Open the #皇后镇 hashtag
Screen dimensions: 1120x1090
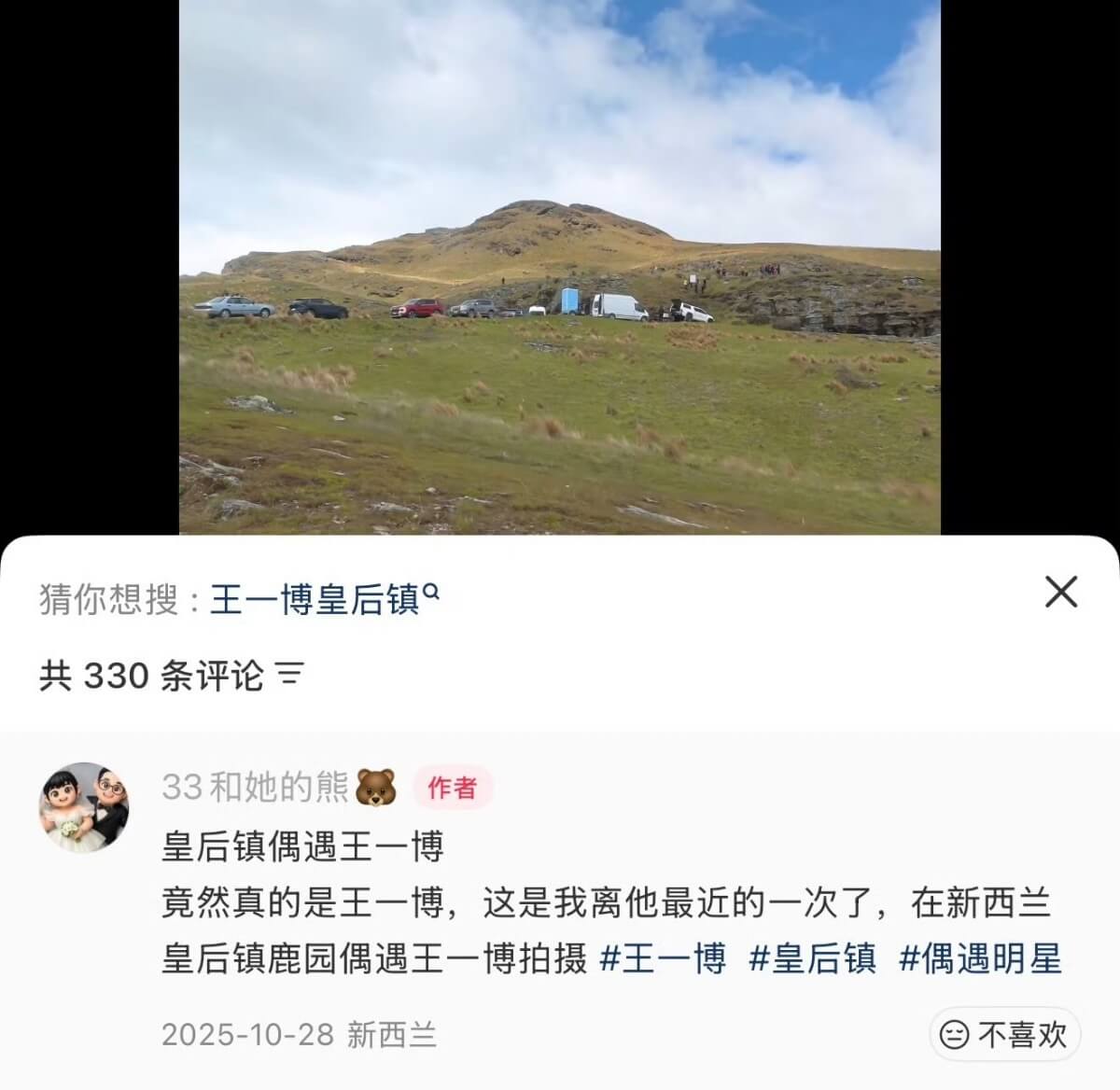[x=812, y=958]
